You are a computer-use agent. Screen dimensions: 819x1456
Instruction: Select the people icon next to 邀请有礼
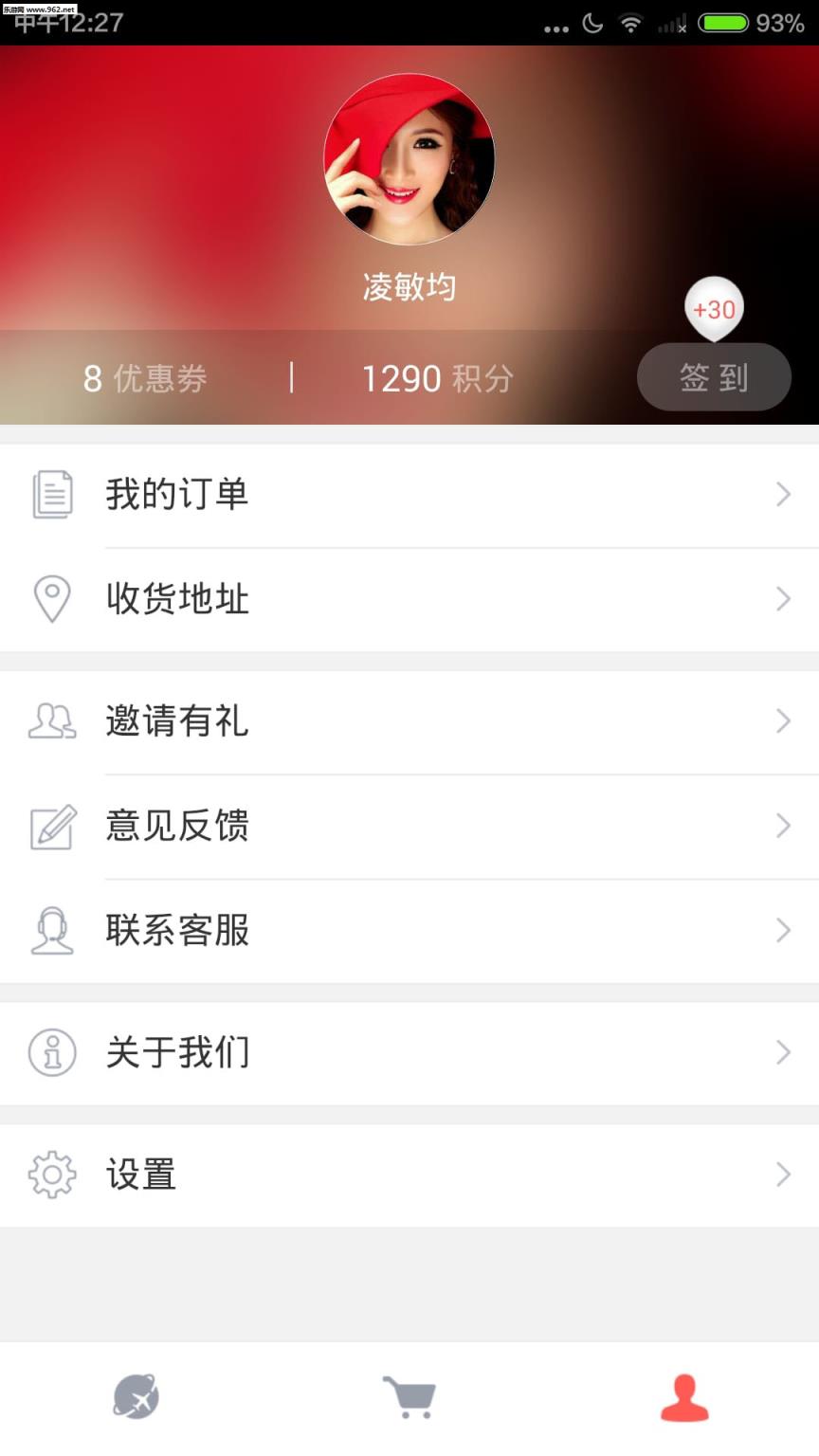(51, 720)
